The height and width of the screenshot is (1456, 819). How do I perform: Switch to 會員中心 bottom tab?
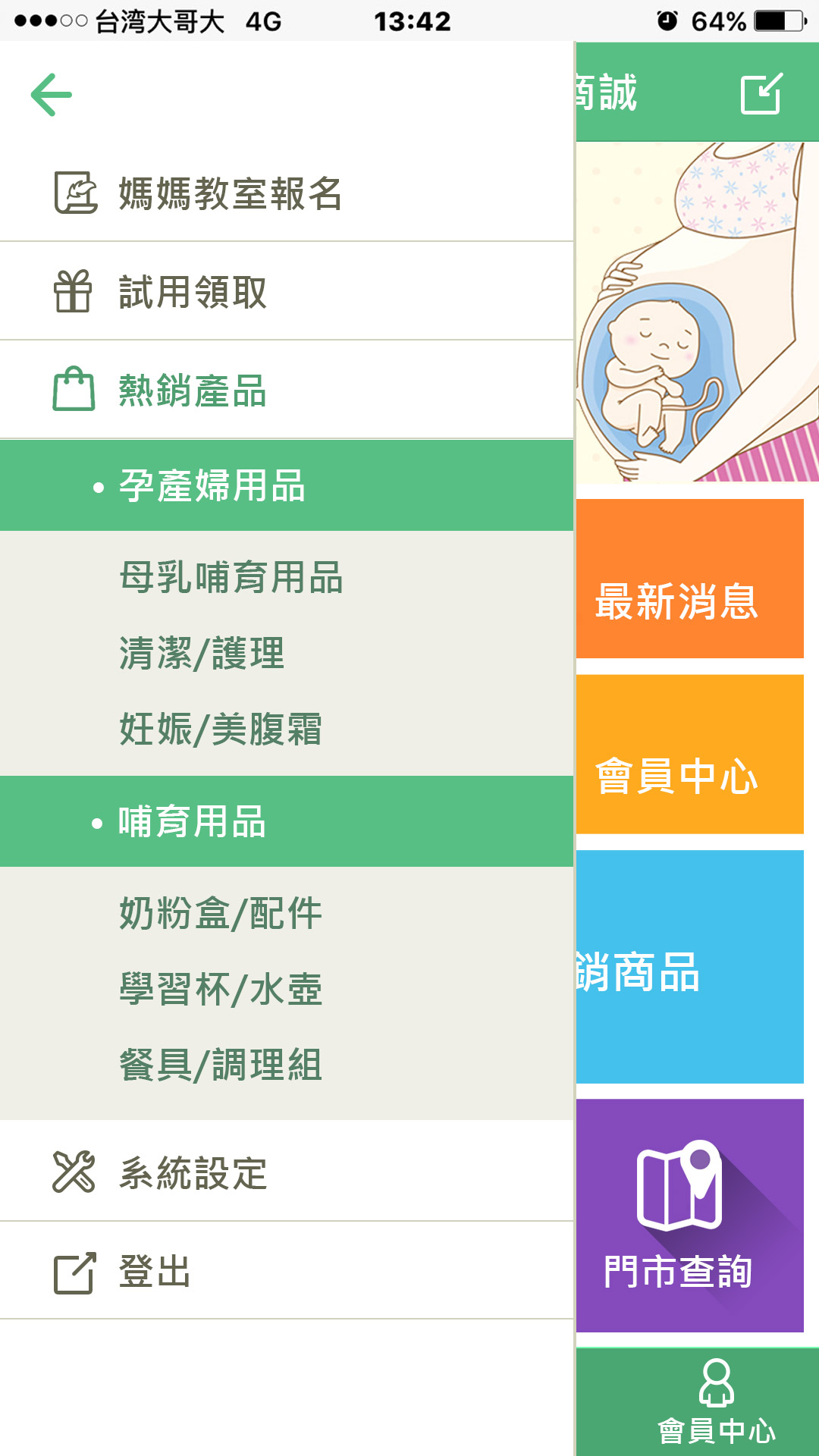pos(716,1401)
